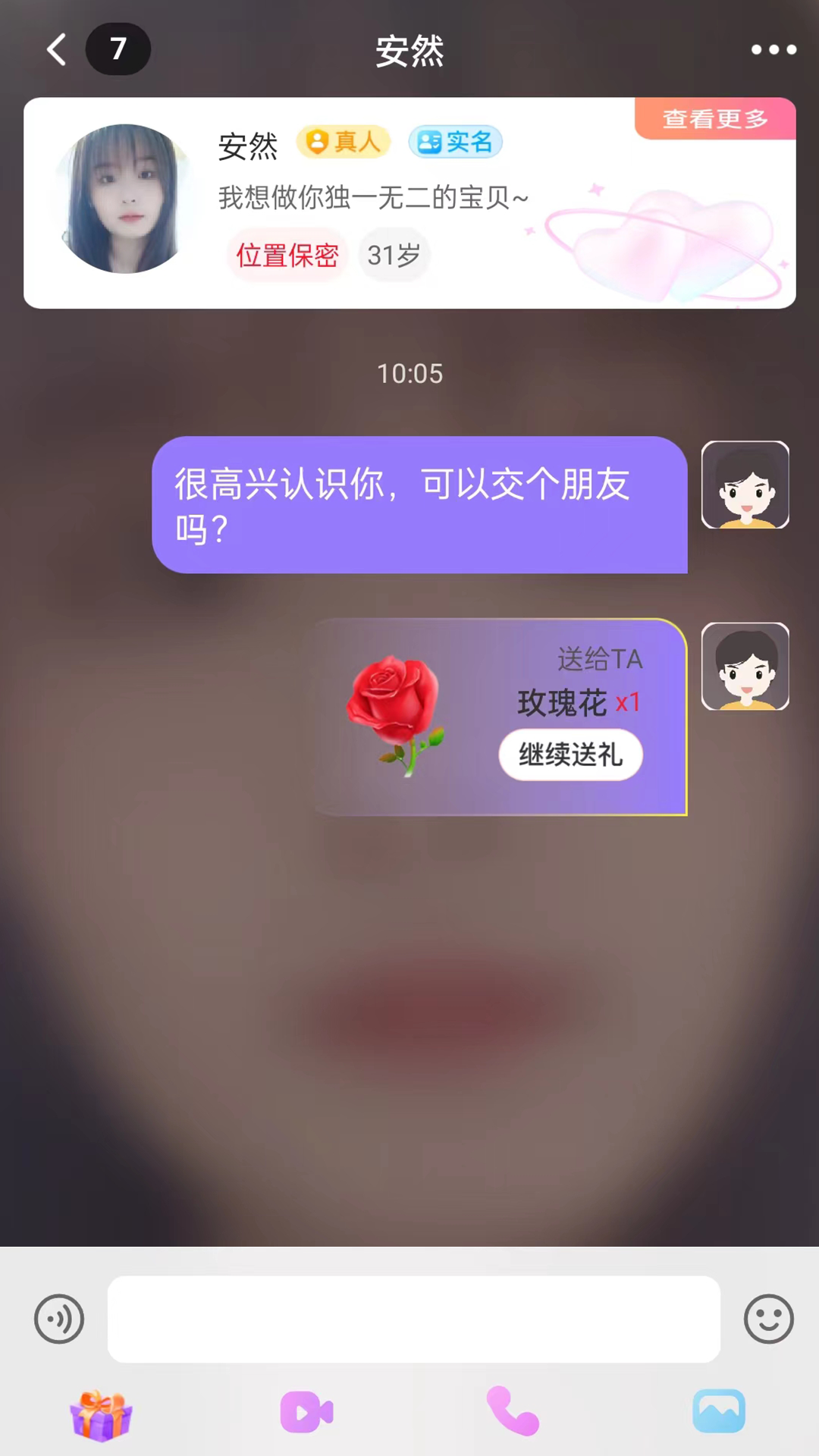
Task: Start a video call with 安然
Action: (x=306, y=1412)
